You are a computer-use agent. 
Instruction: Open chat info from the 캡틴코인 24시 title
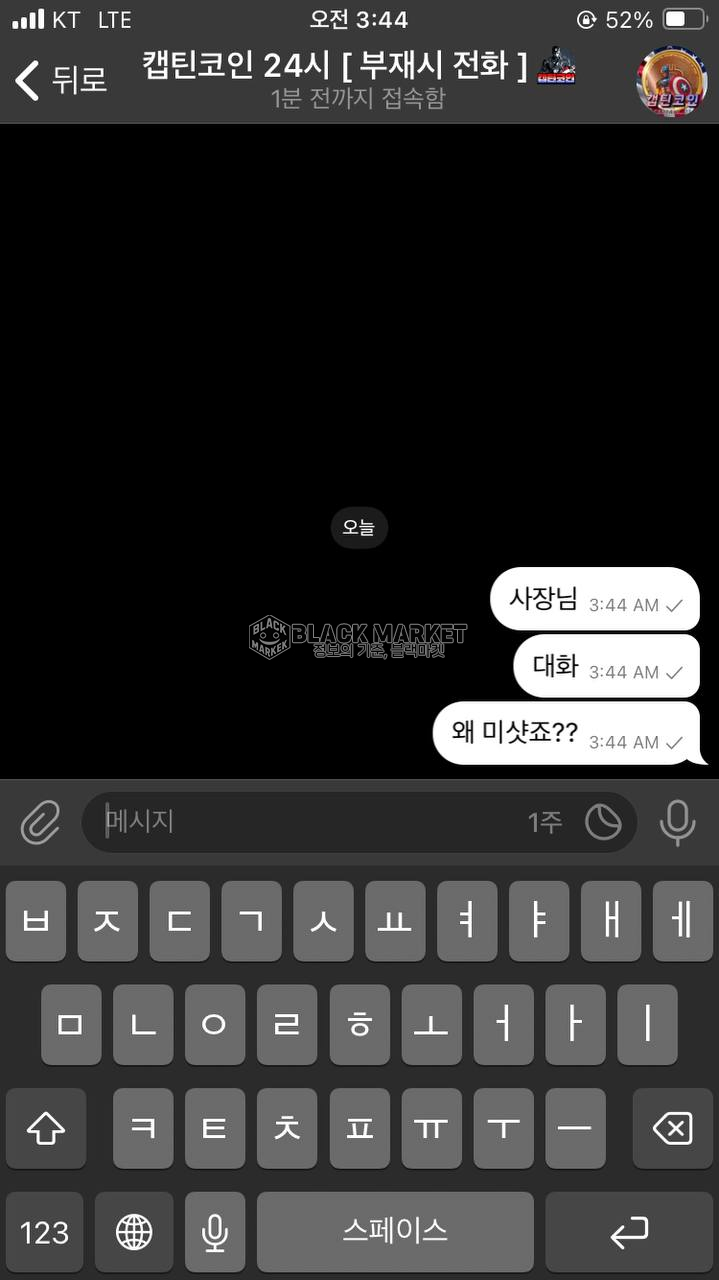pos(358,68)
